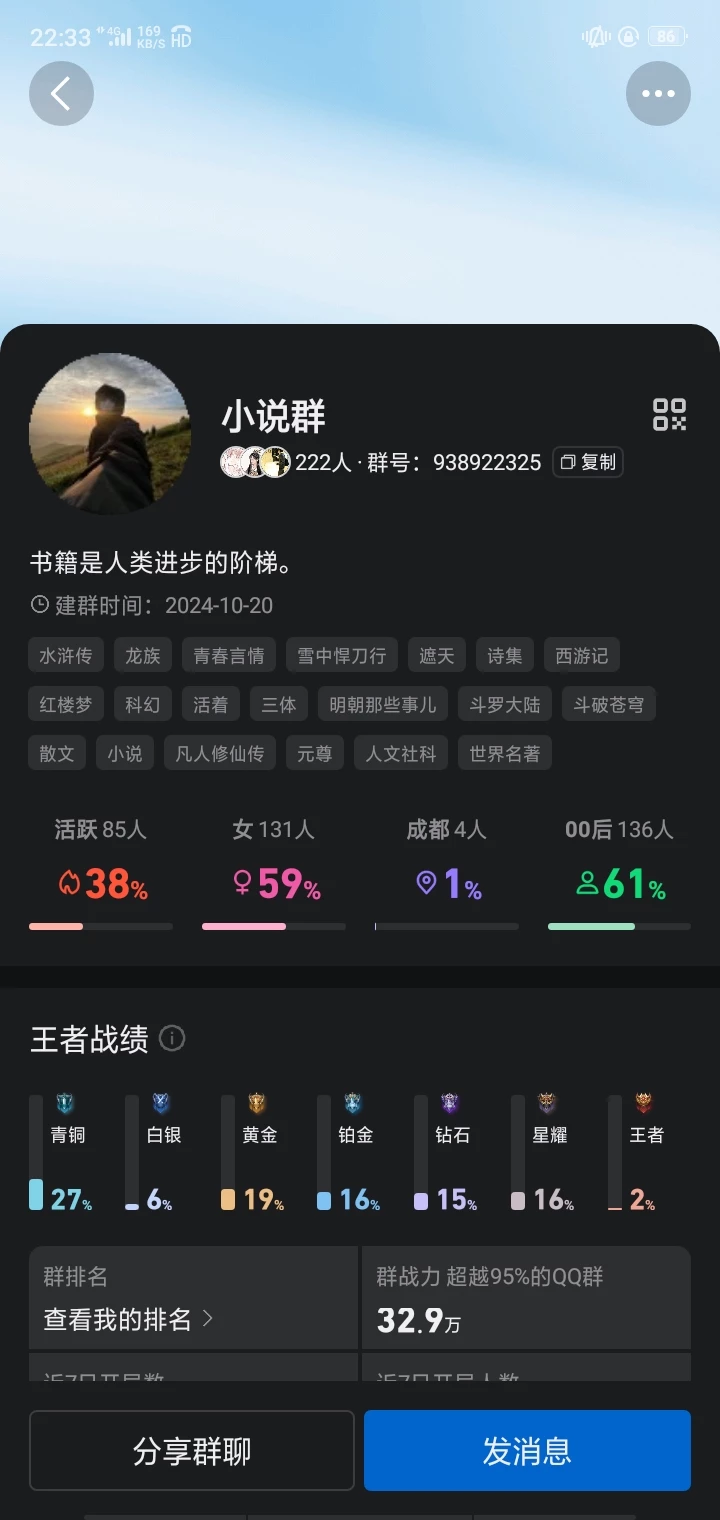Select the 斗破苍穹 tag chip
Screen dimensions: 720x1520
pos(608,705)
